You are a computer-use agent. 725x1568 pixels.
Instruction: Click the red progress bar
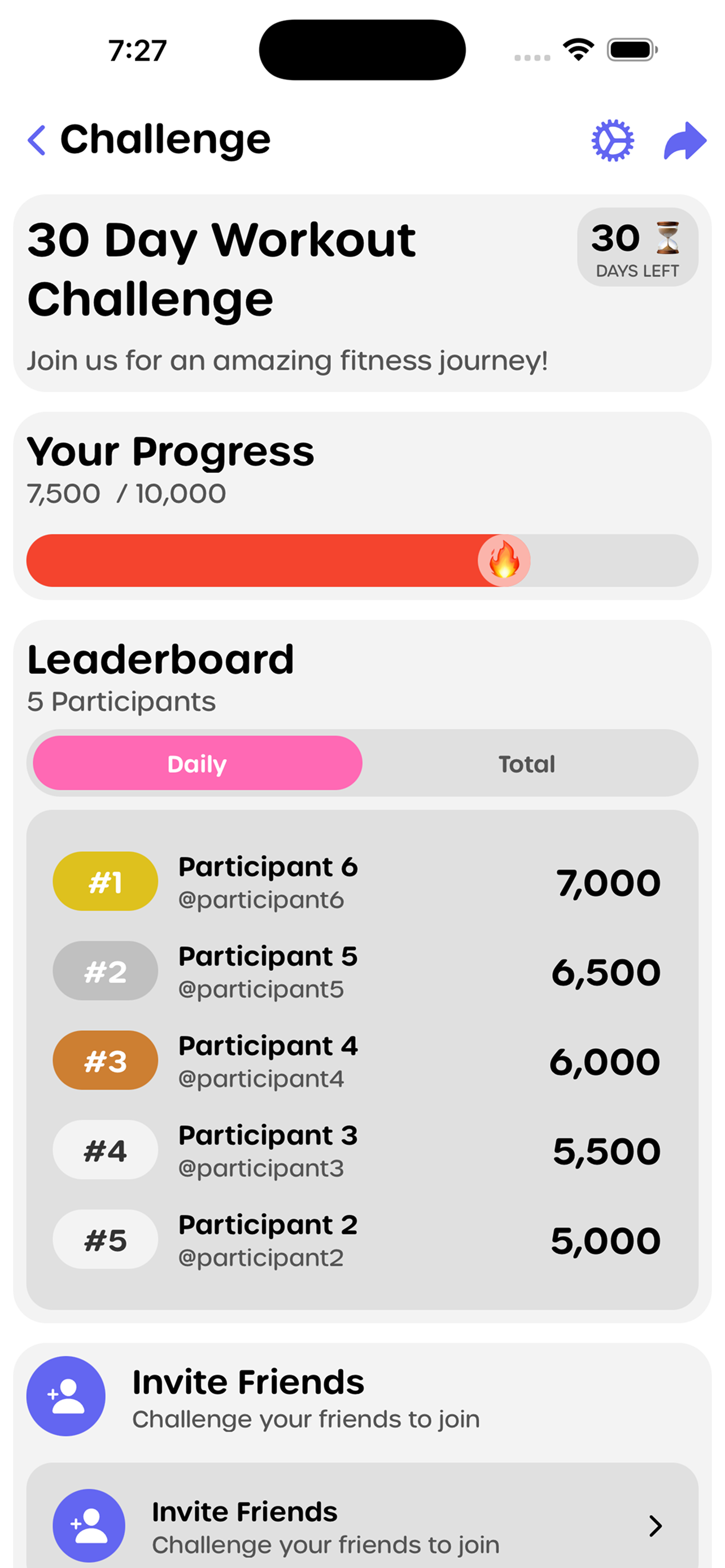point(243,561)
